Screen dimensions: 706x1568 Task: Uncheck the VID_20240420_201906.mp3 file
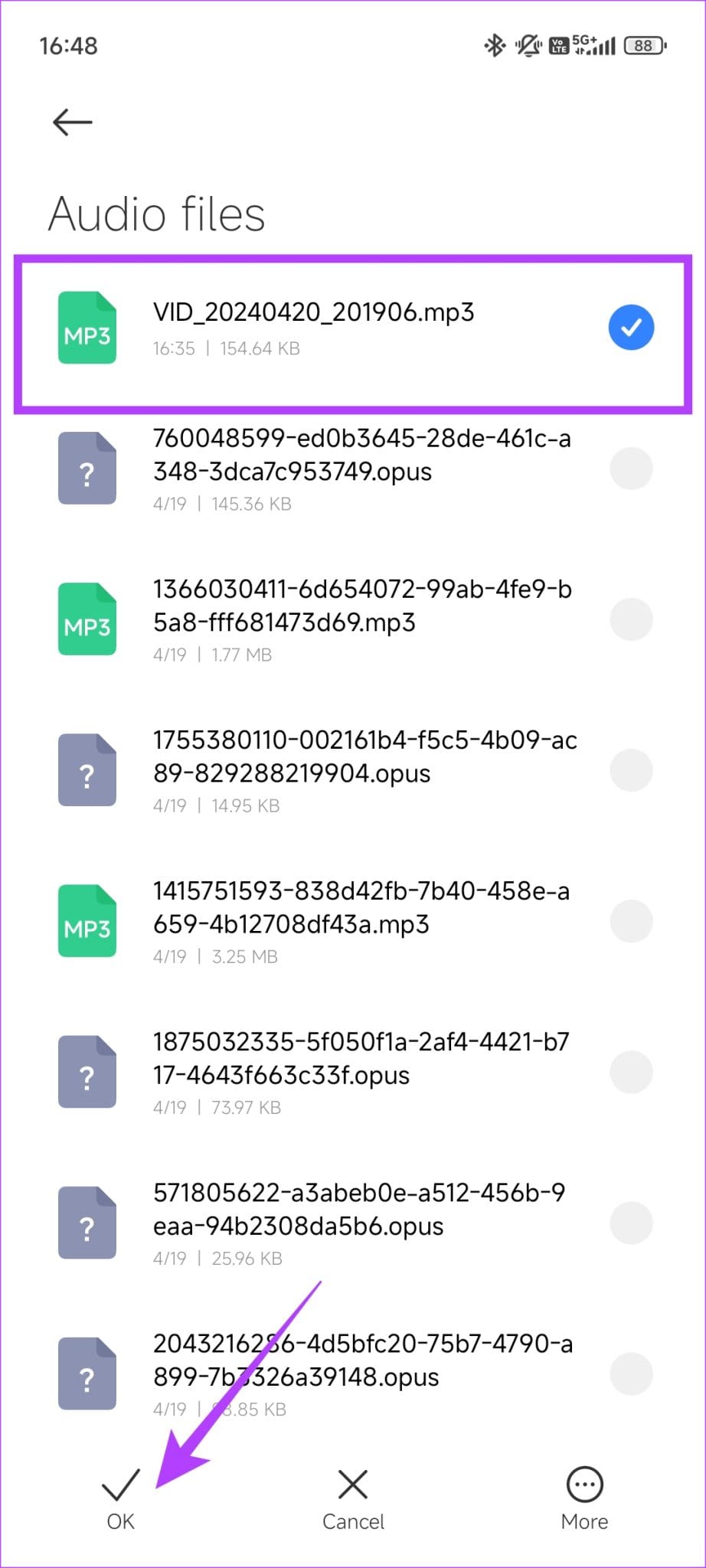click(631, 328)
